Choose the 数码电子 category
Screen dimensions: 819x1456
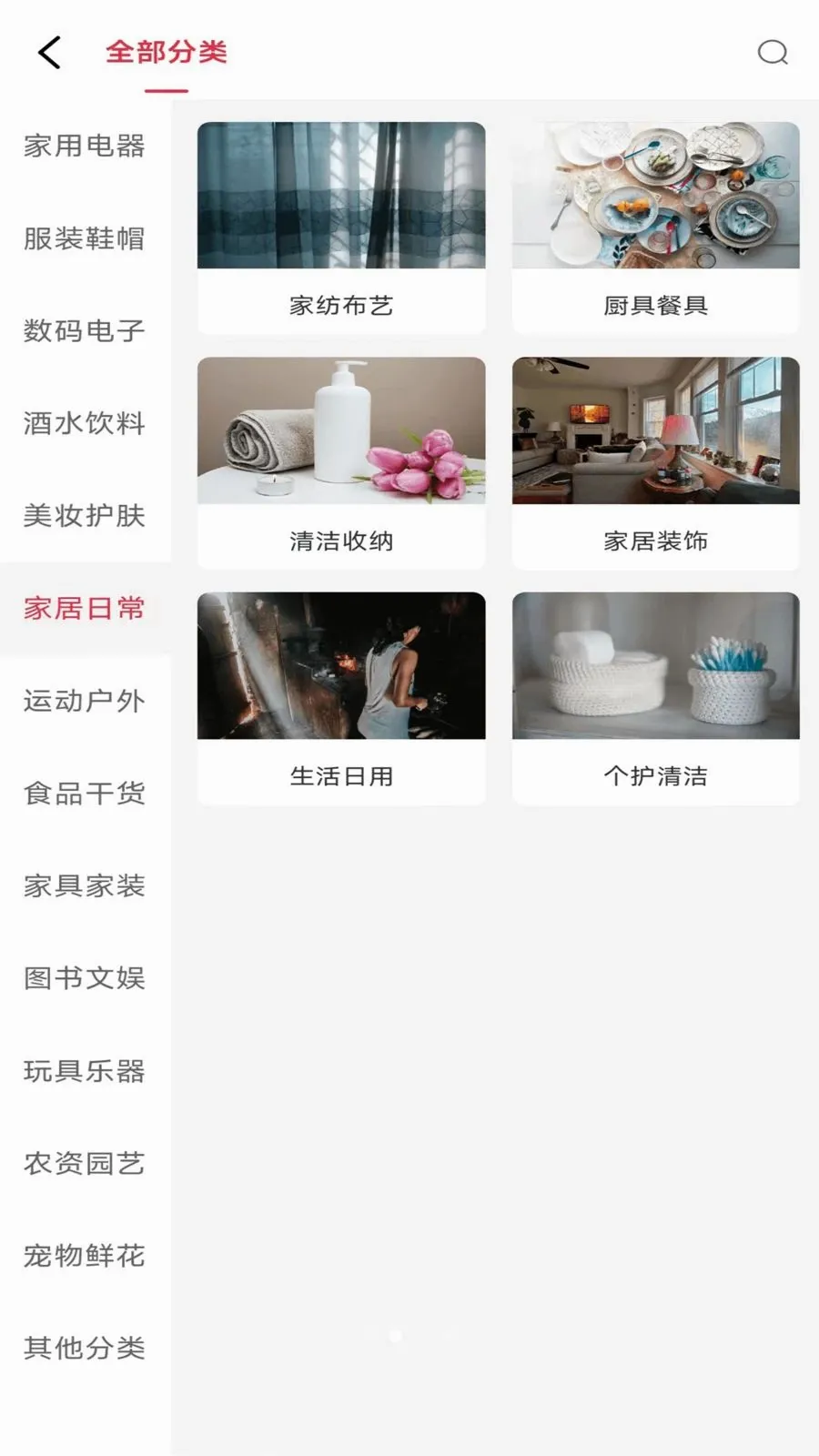point(85,331)
